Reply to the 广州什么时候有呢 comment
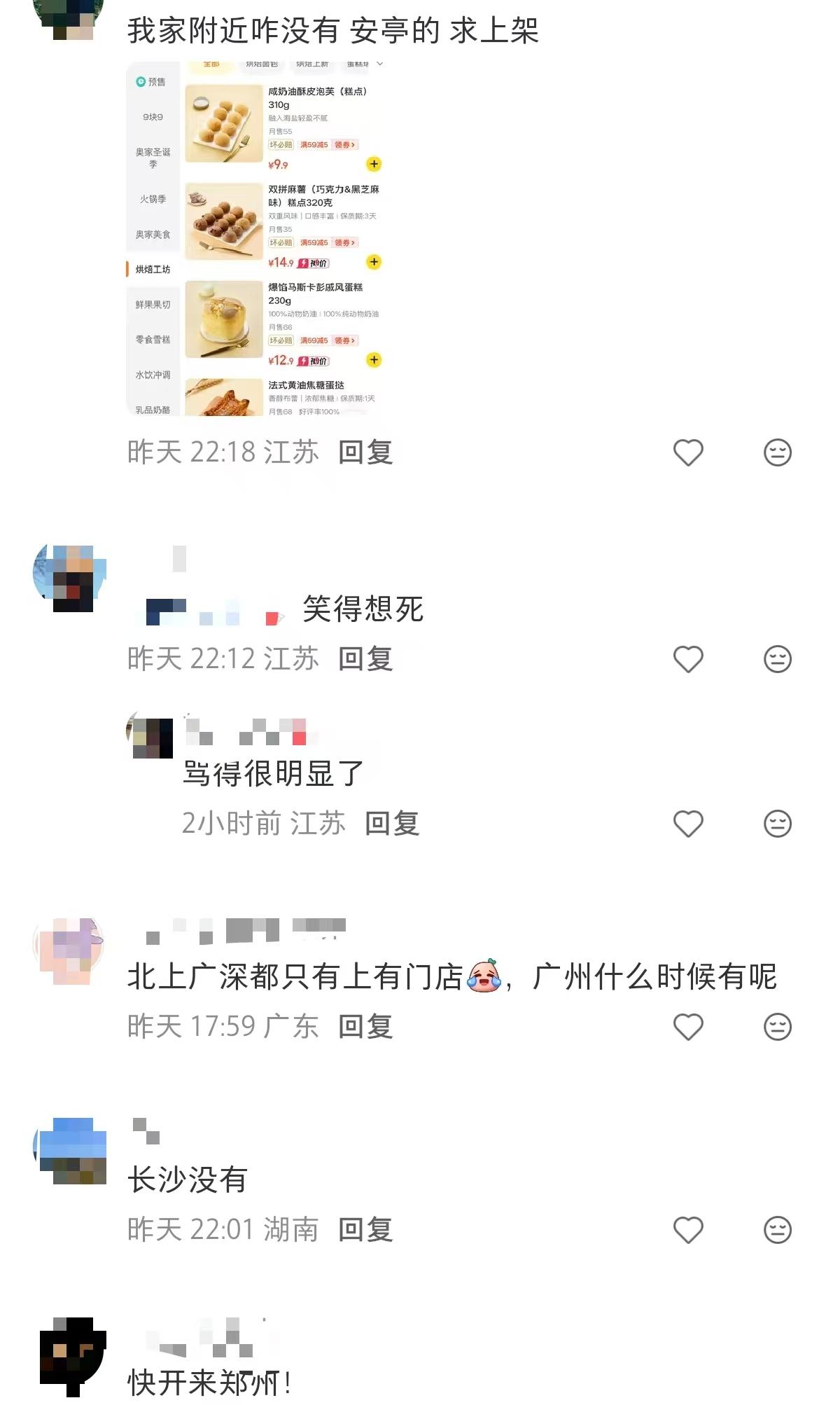Screen dimensions: 840x1405 pyautogui.click(x=365, y=1027)
